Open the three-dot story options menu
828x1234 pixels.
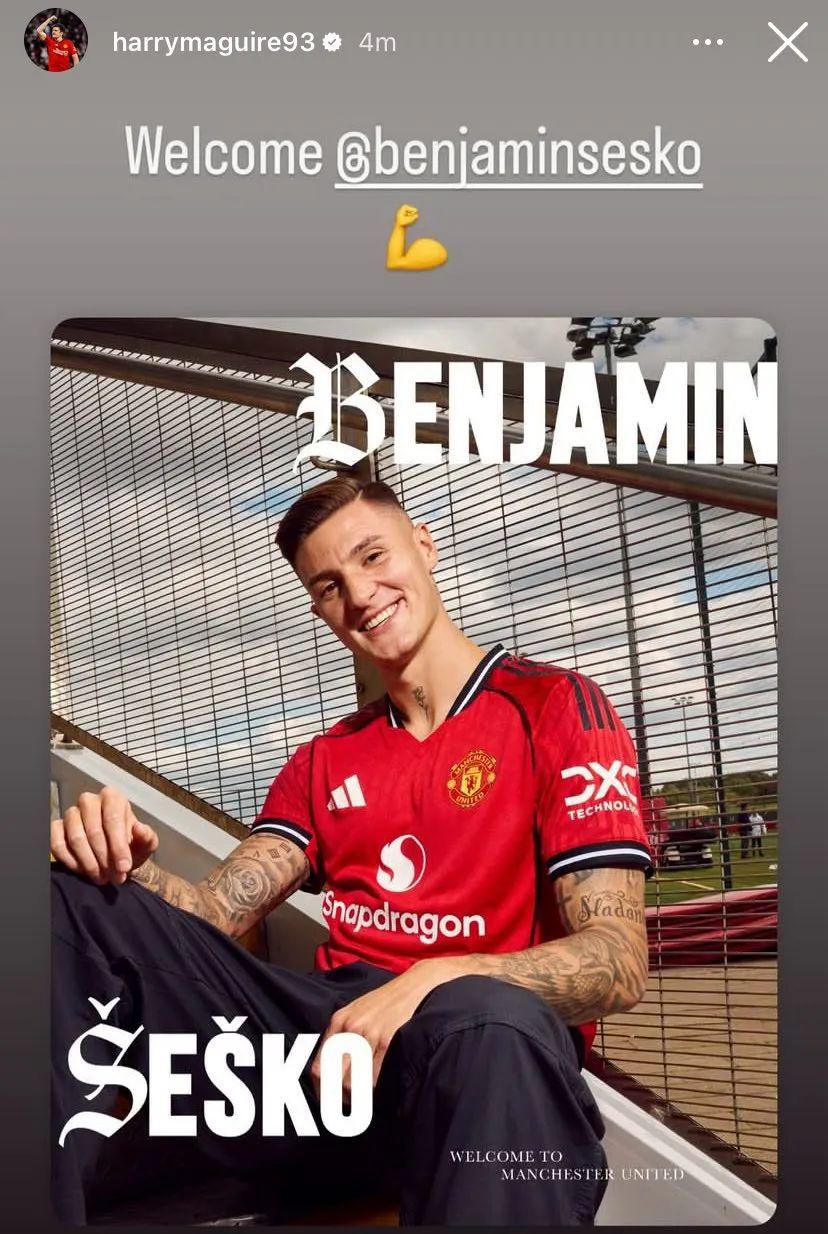(x=707, y=42)
